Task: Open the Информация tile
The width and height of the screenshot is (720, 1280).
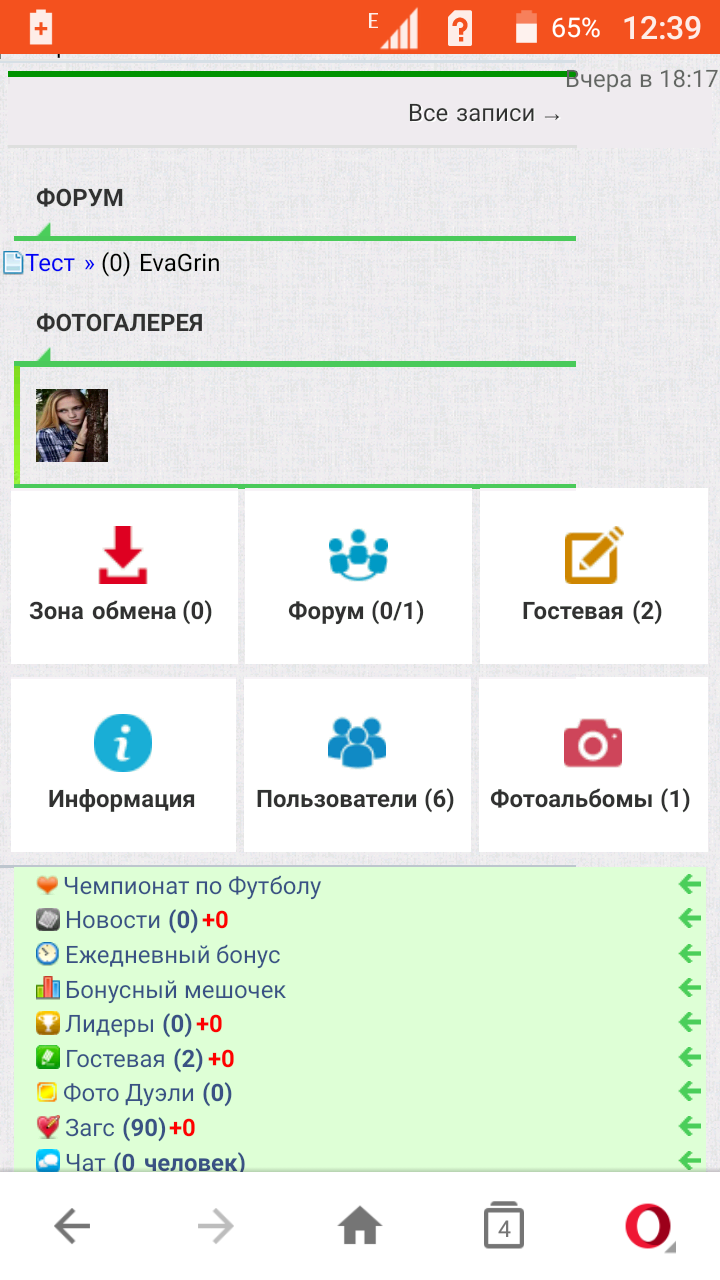Action: 122,765
